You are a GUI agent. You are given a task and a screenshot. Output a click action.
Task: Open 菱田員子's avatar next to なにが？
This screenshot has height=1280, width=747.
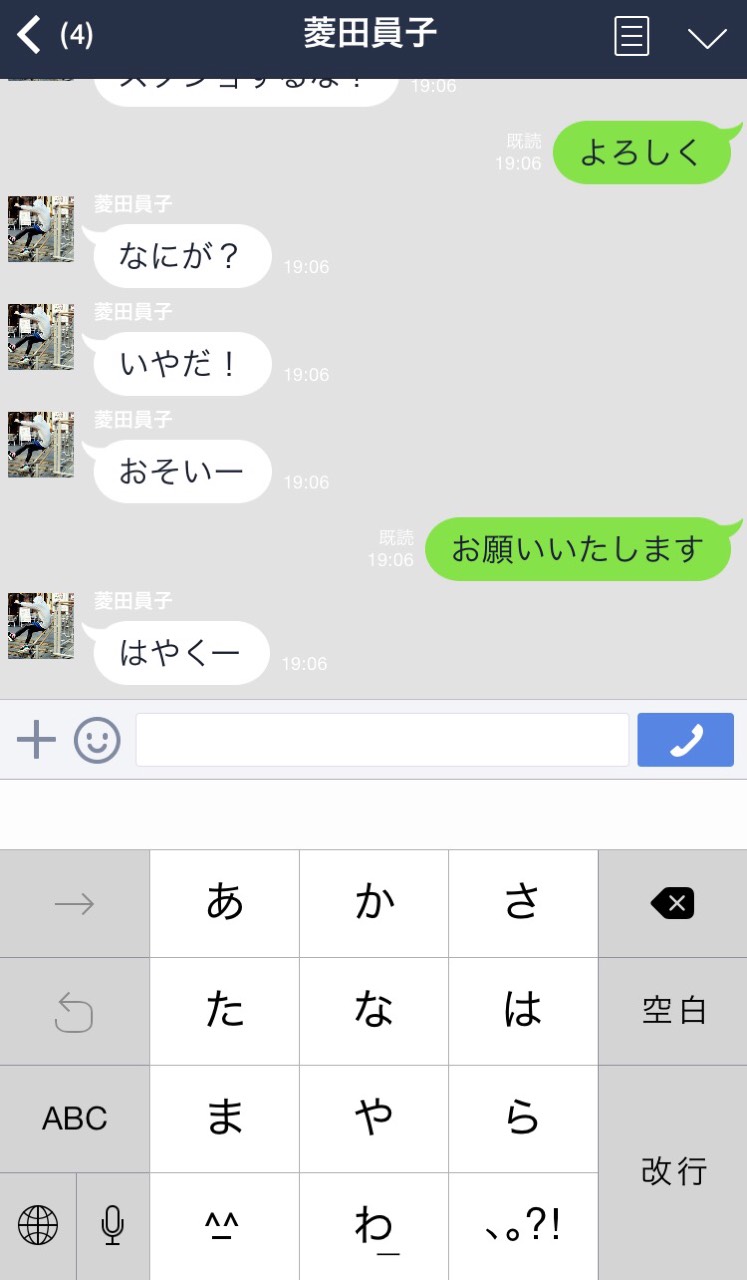pyautogui.click(x=41, y=229)
